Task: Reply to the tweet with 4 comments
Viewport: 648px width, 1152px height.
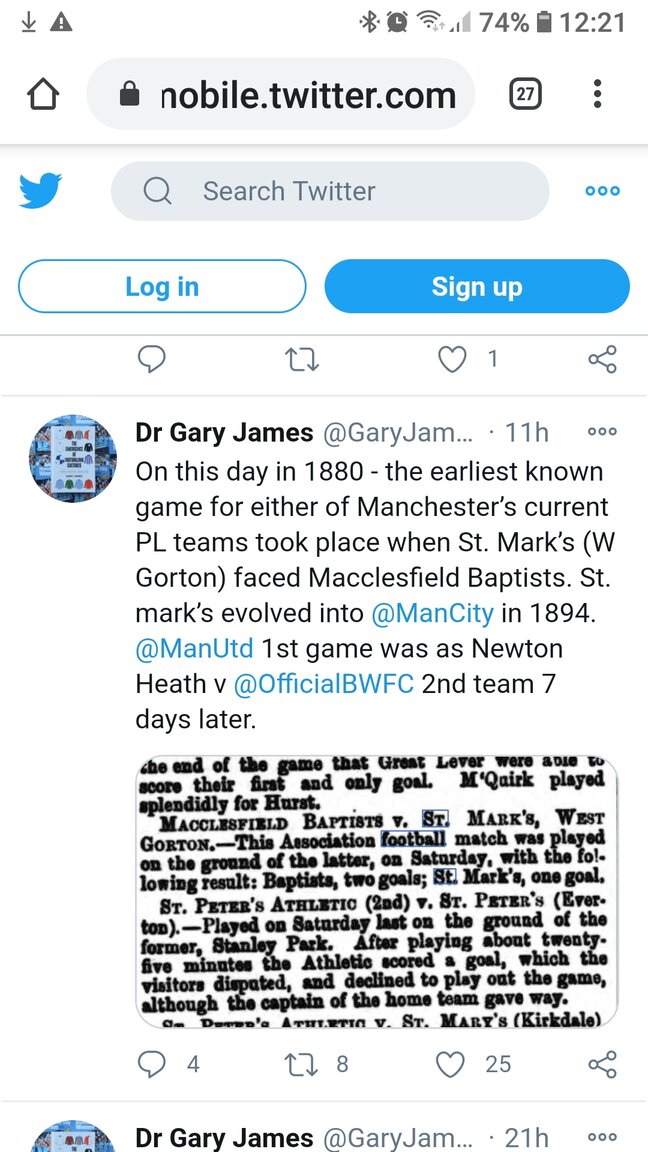Action: coord(151,1064)
